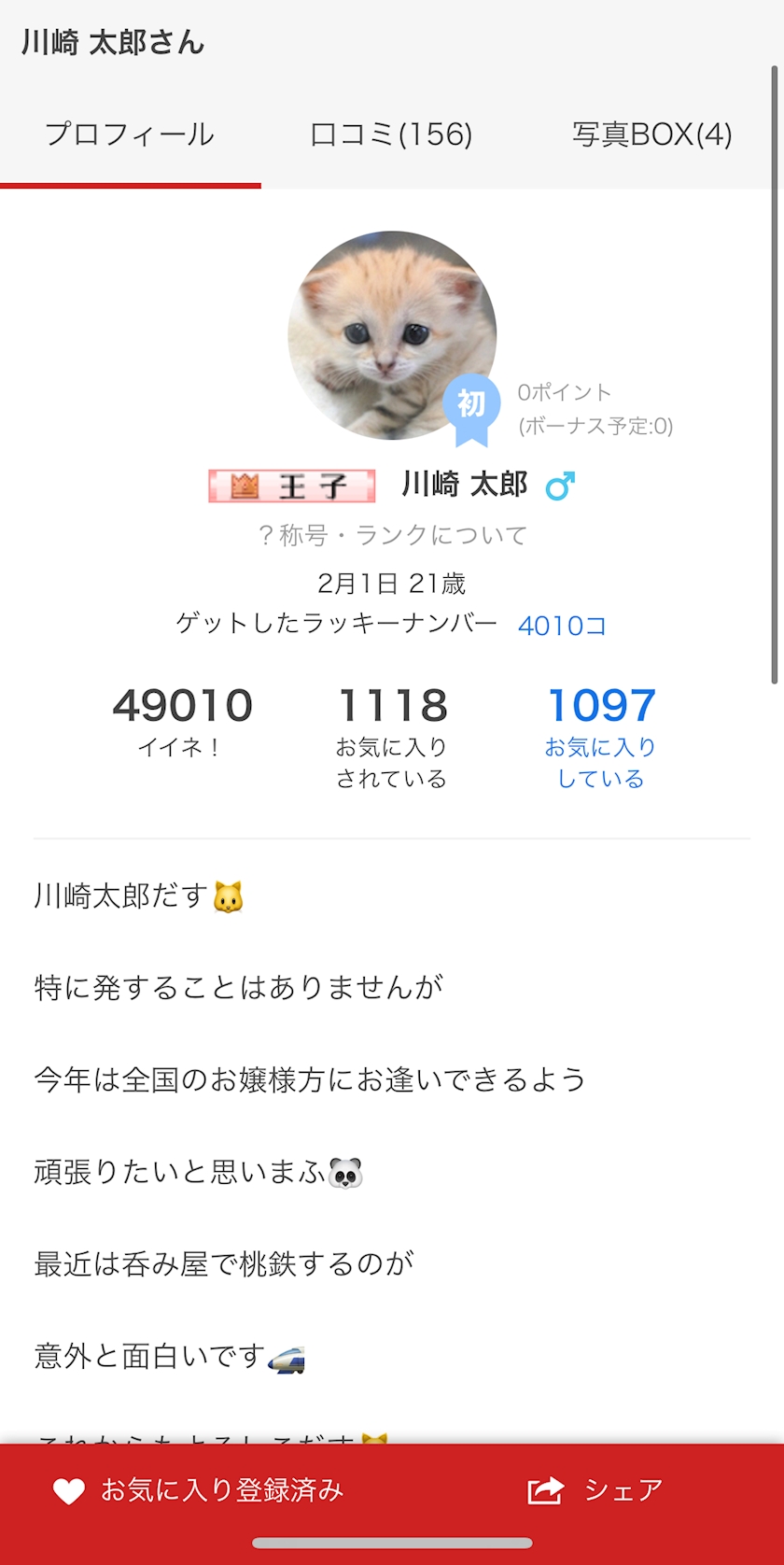Open the kitten profile photo
Image resolution: width=784 pixels, height=1565 pixels.
tap(391, 334)
